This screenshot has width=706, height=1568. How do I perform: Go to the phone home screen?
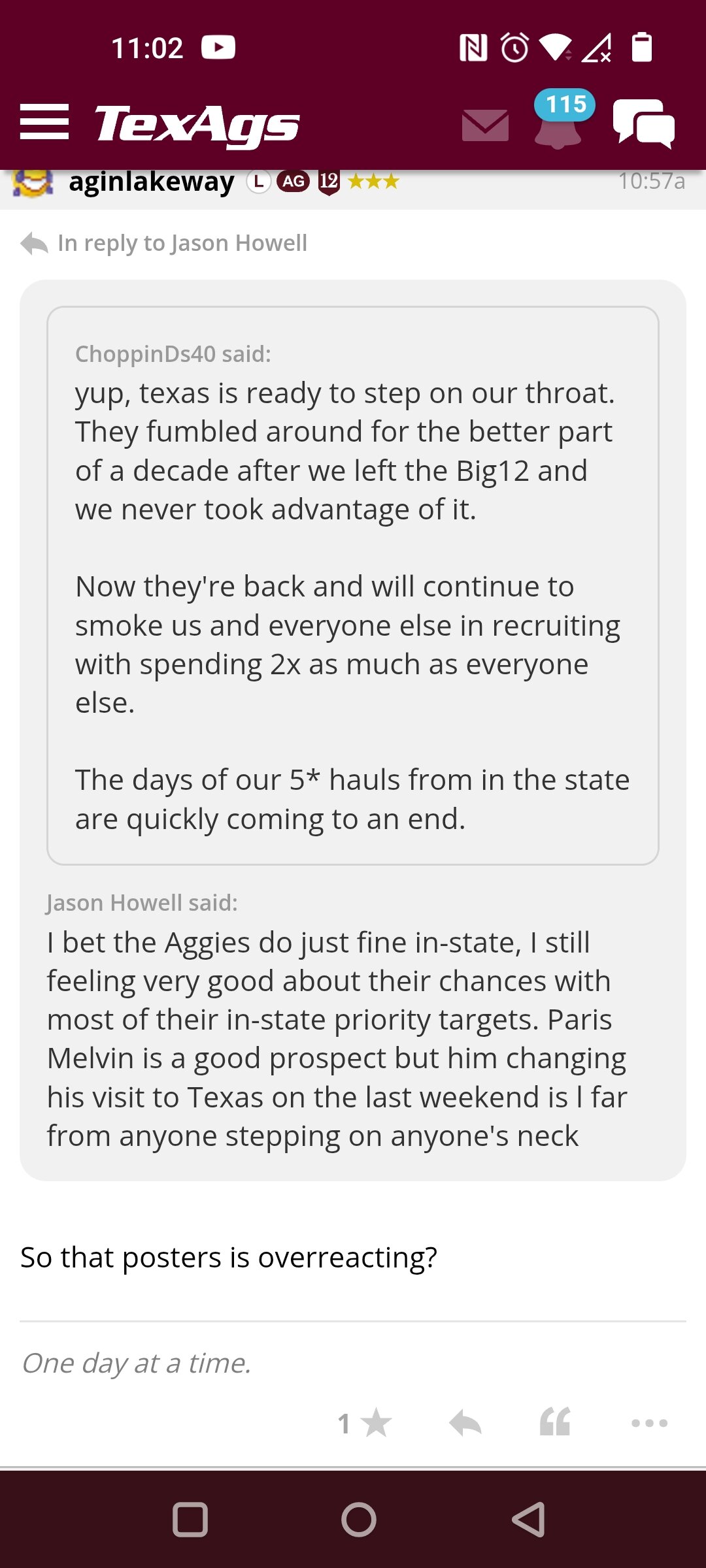(359, 1520)
